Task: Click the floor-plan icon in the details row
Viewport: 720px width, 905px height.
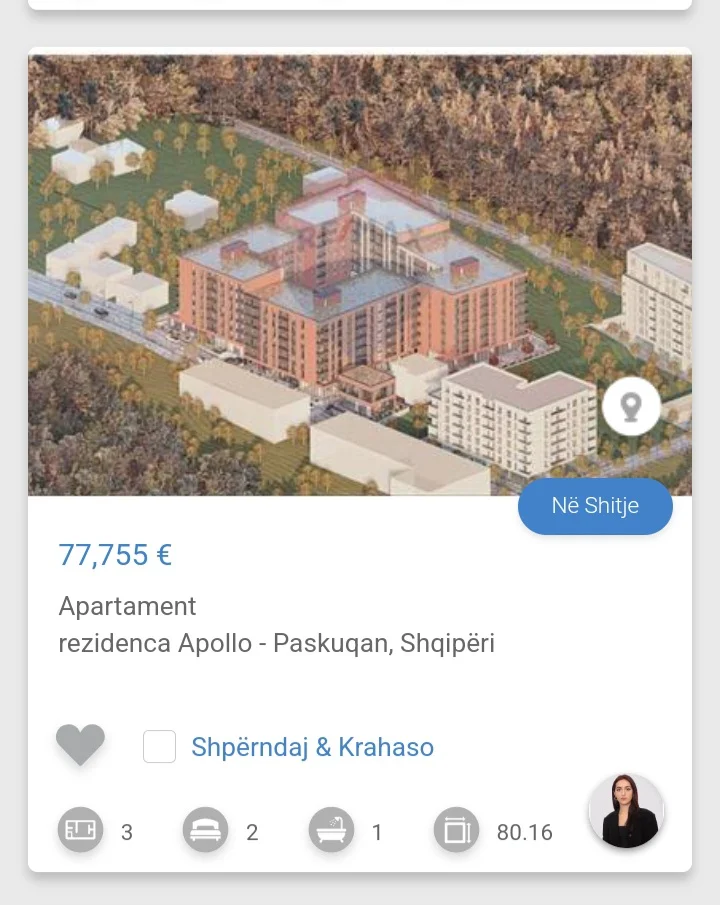Action: pos(81,831)
